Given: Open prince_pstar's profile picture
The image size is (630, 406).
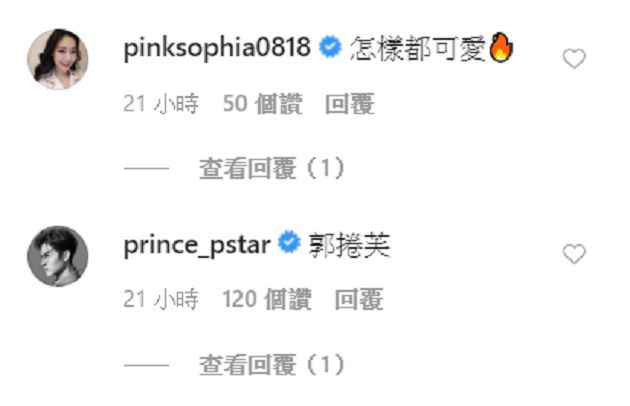Looking at the screenshot, I should (57, 253).
